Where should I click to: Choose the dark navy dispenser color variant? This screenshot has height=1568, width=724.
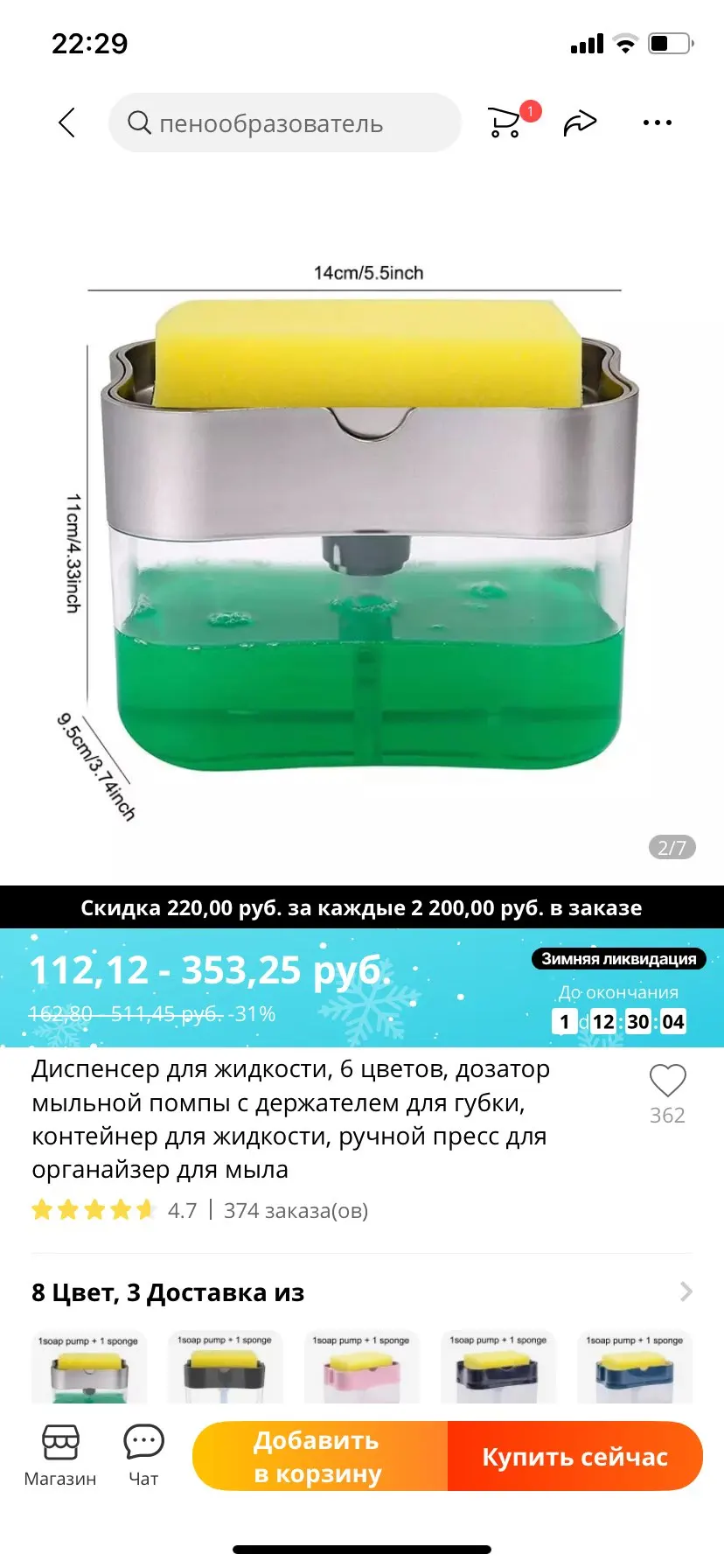point(498,1369)
